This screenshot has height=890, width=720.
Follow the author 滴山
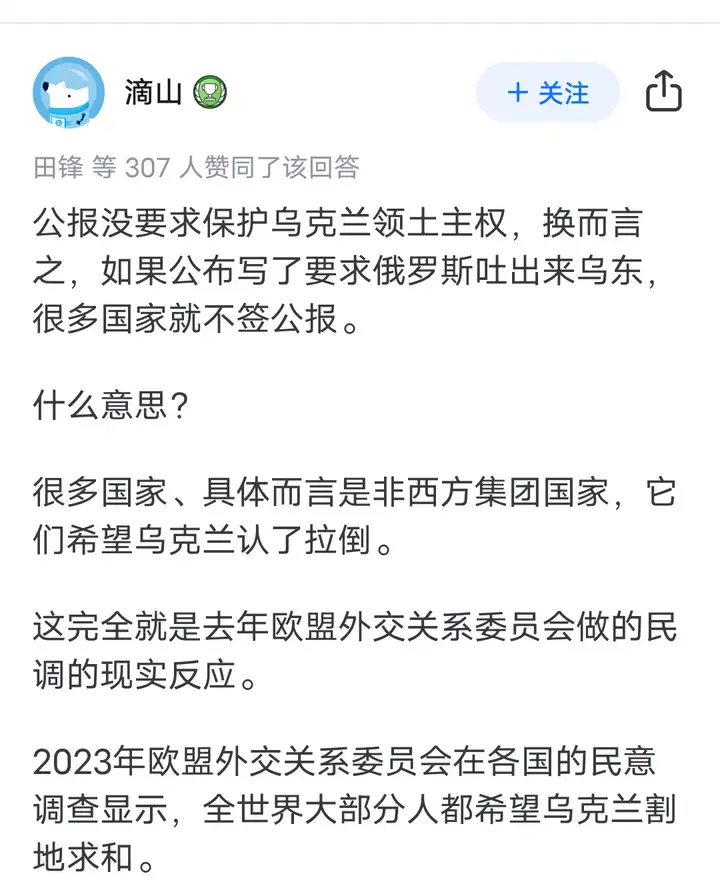pyautogui.click(x=547, y=93)
